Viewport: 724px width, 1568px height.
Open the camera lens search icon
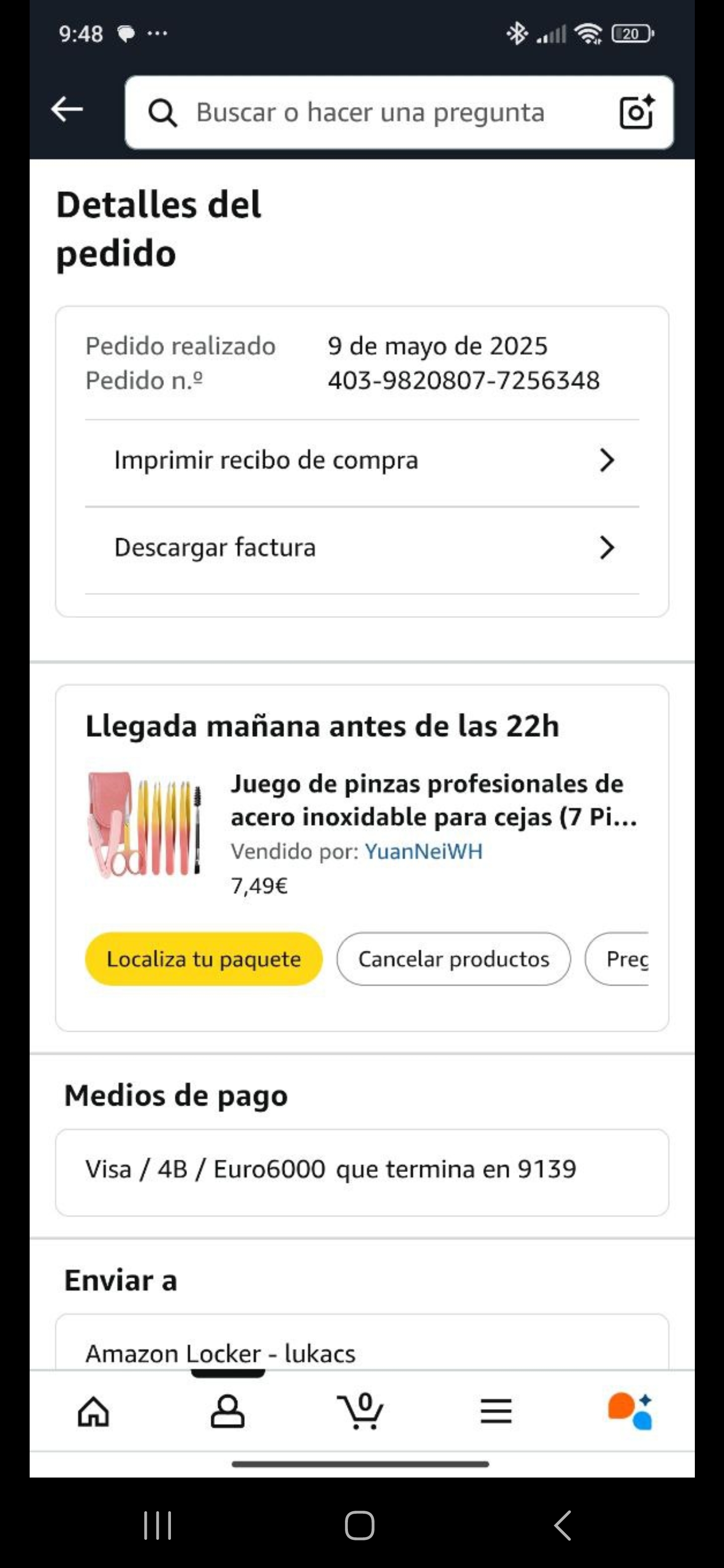point(637,113)
